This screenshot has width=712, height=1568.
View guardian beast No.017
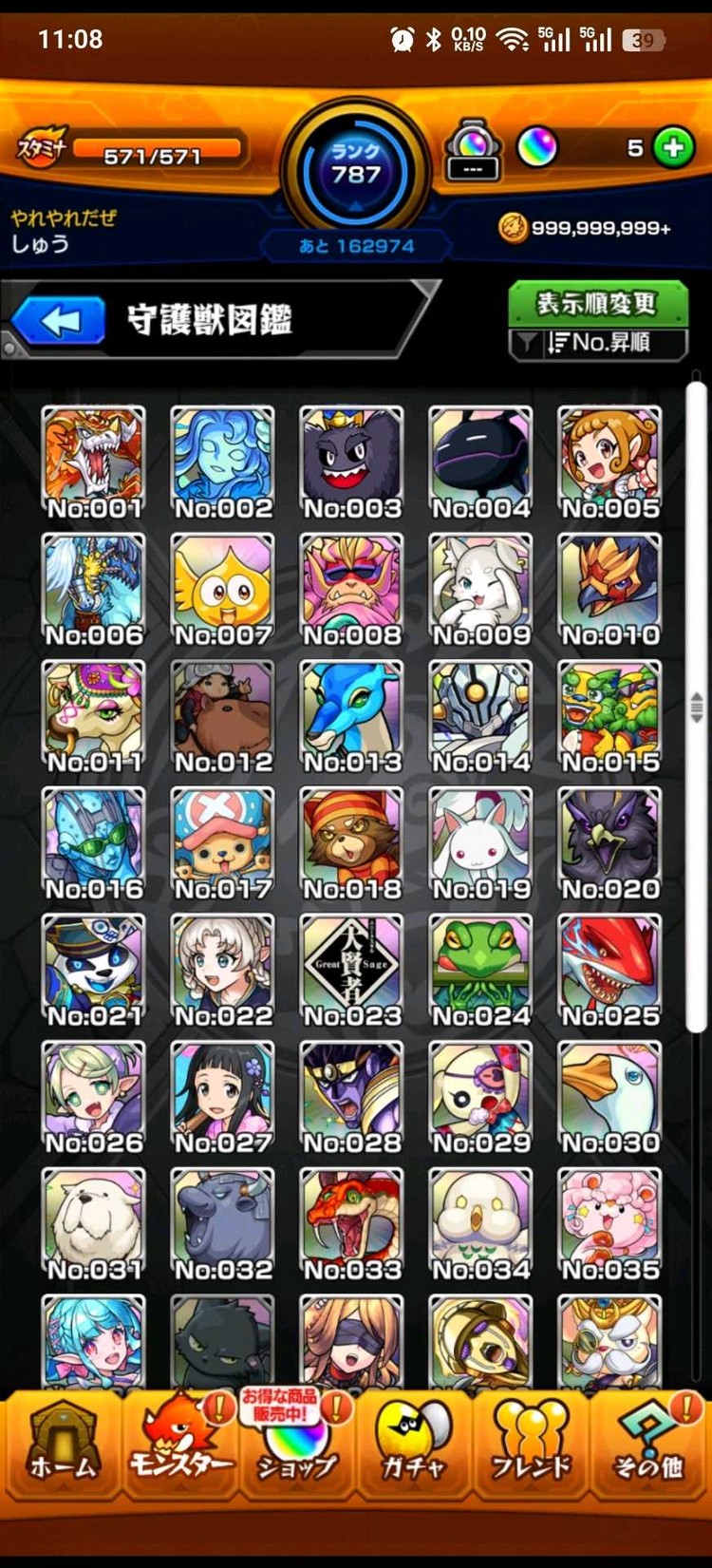click(x=223, y=843)
